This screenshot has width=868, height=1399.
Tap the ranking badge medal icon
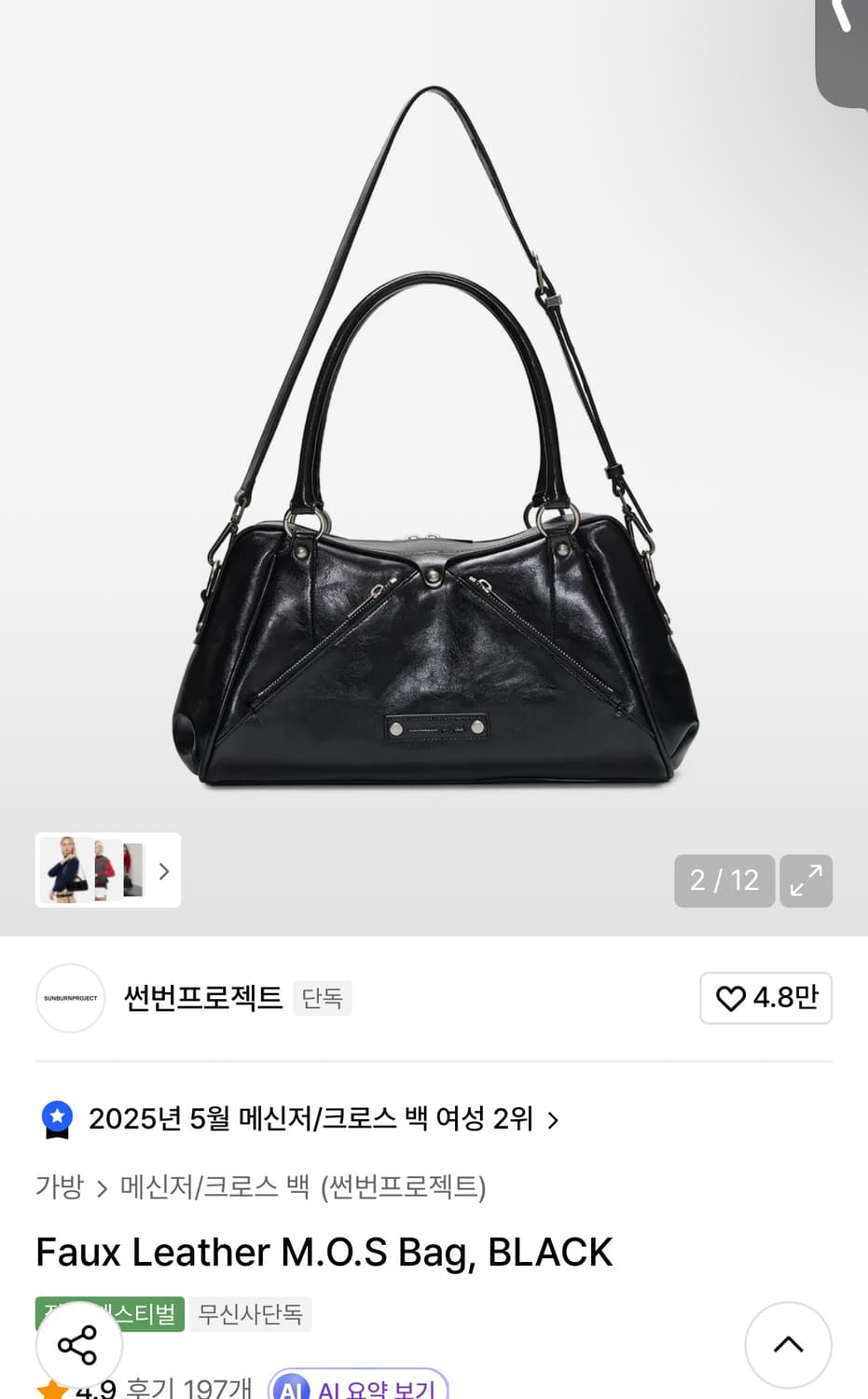(58, 1120)
